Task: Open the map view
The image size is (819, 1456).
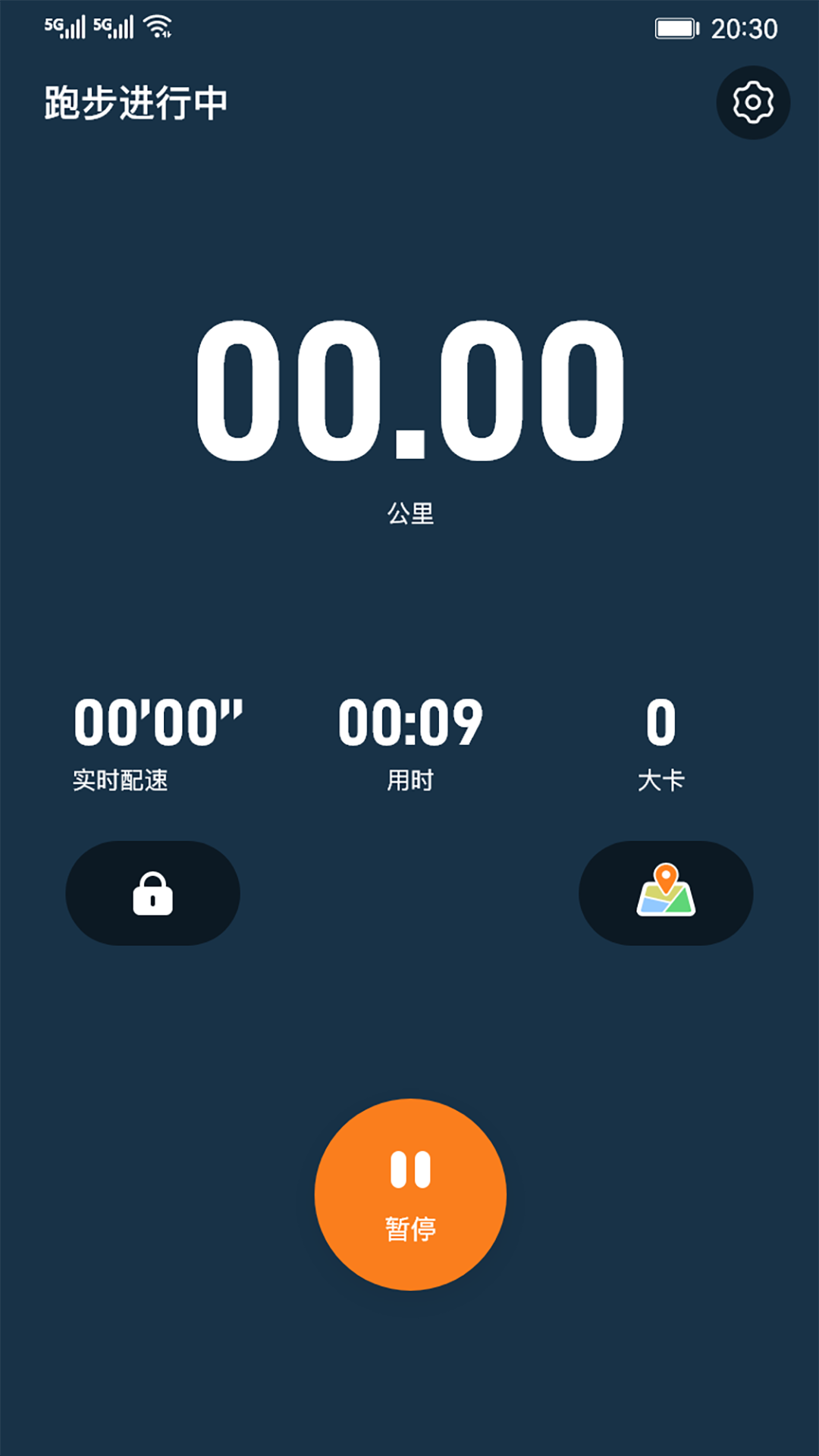Action: pos(666,893)
